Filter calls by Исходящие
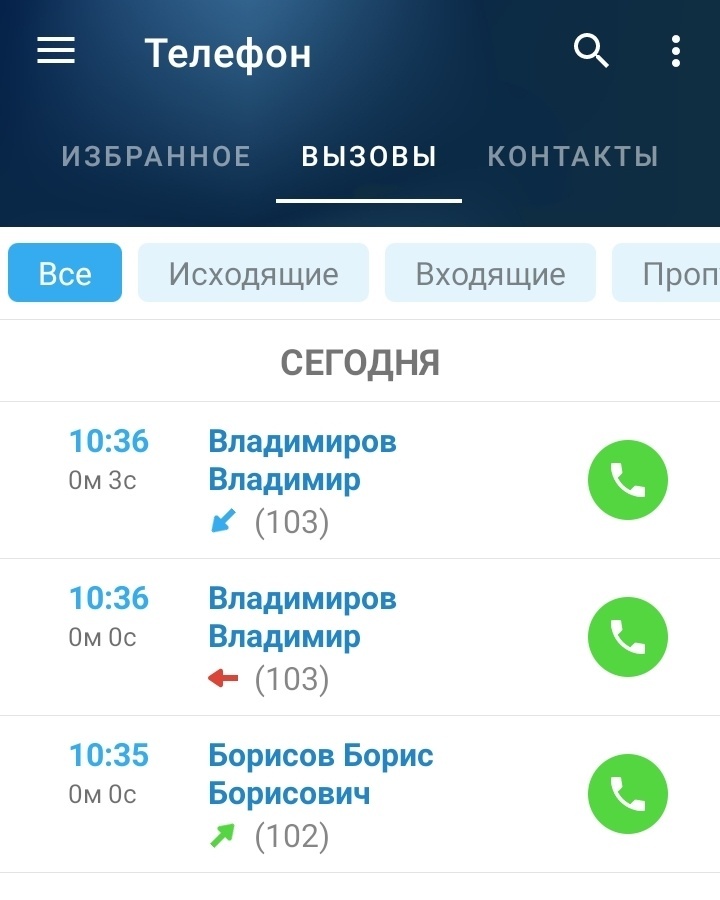The height and width of the screenshot is (900, 720). (253, 273)
